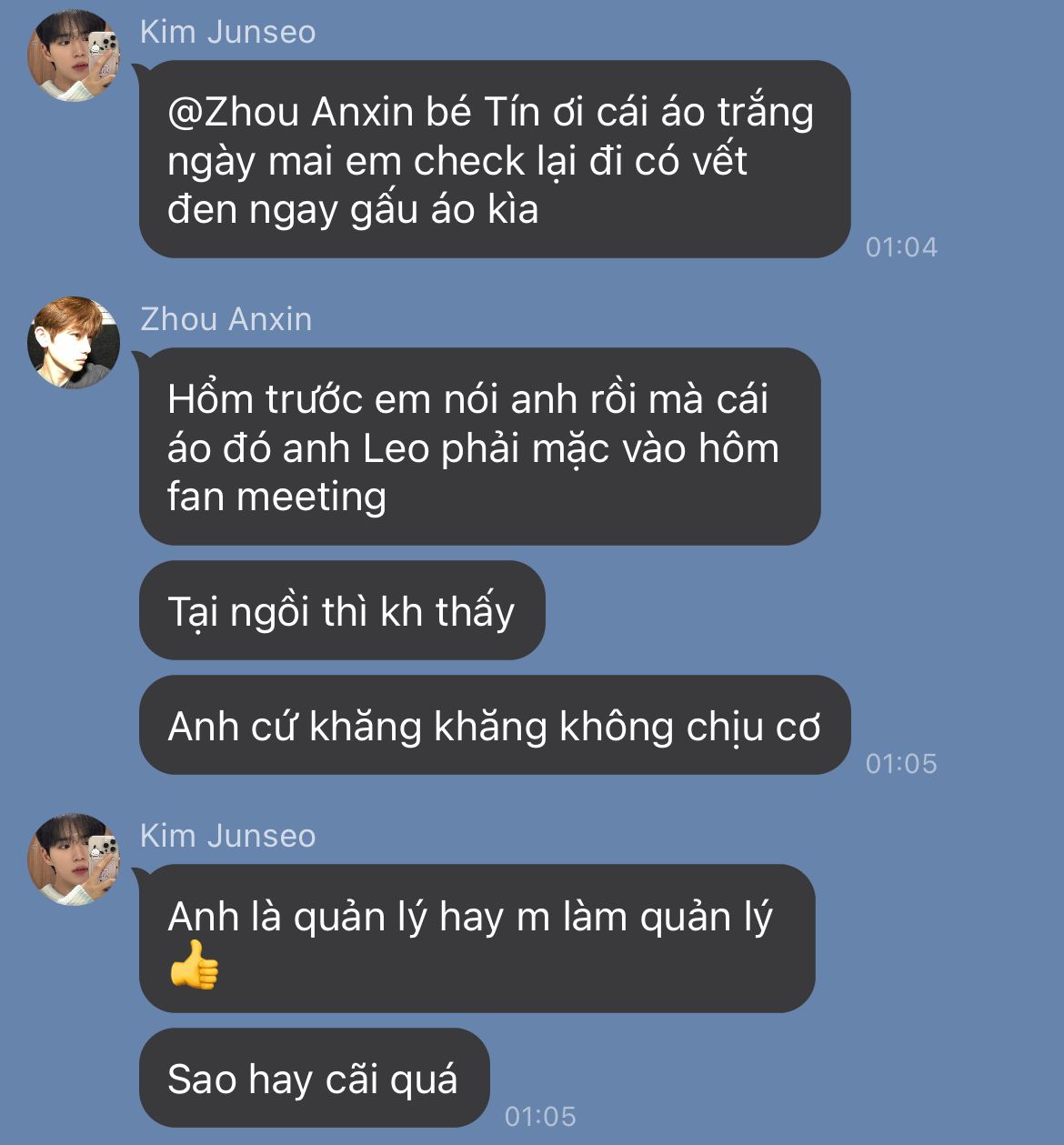Open Kim Junseo's avatar beside the thumbs-up message
This screenshot has width=1064, height=1145.
click(74, 859)
